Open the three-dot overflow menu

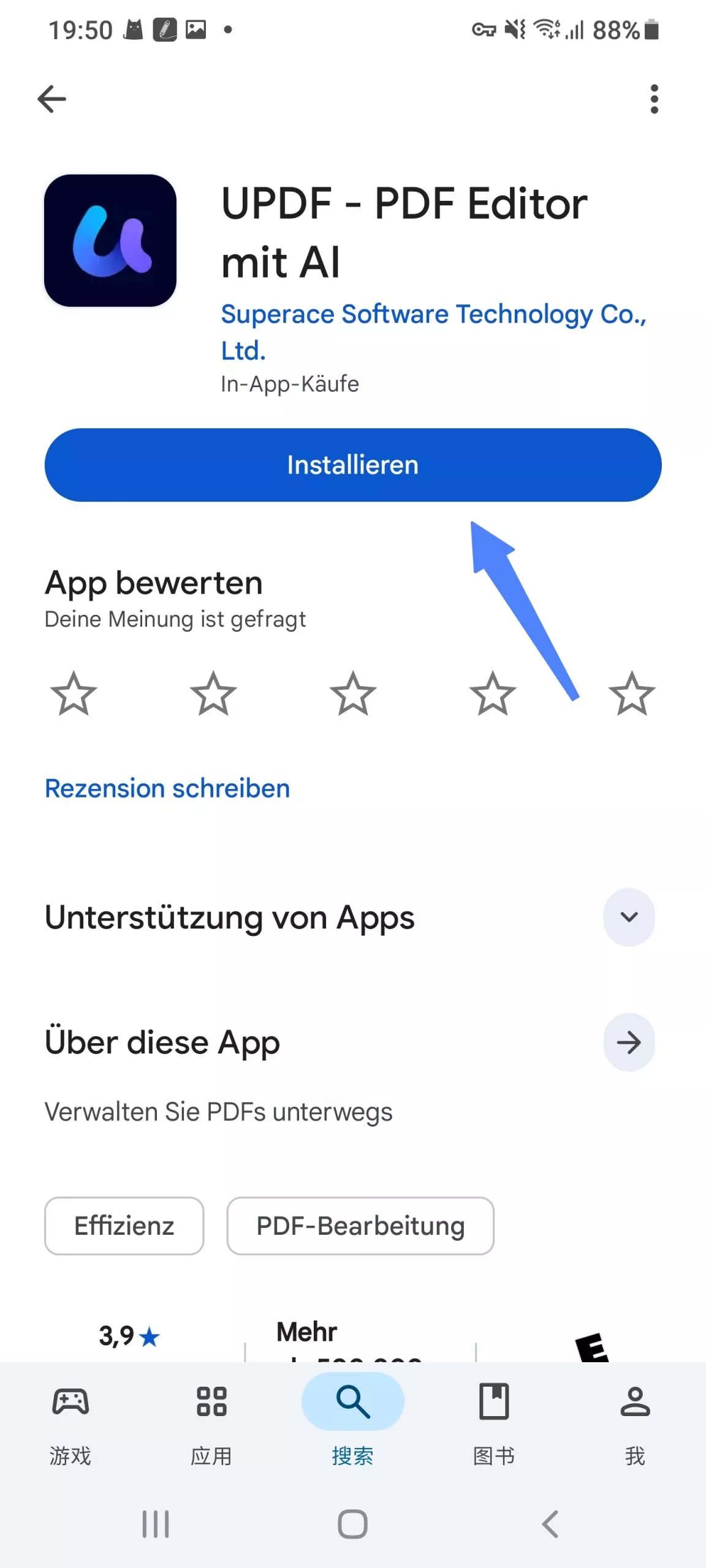[654, 99]
